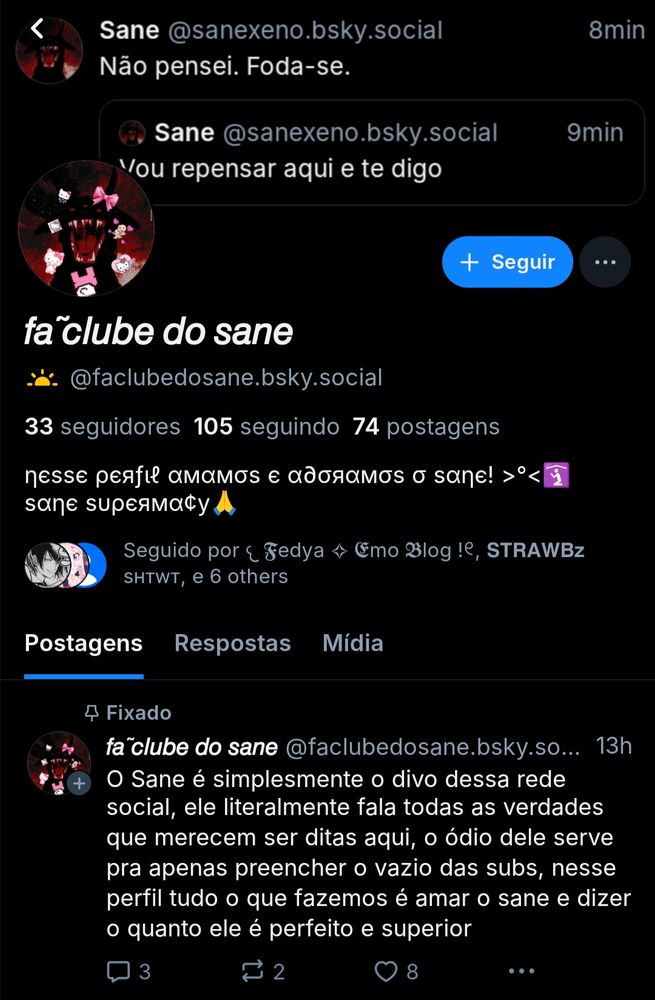Select the Postagens tab
The width and height of the screenshot is (655, 1000).
83,643
